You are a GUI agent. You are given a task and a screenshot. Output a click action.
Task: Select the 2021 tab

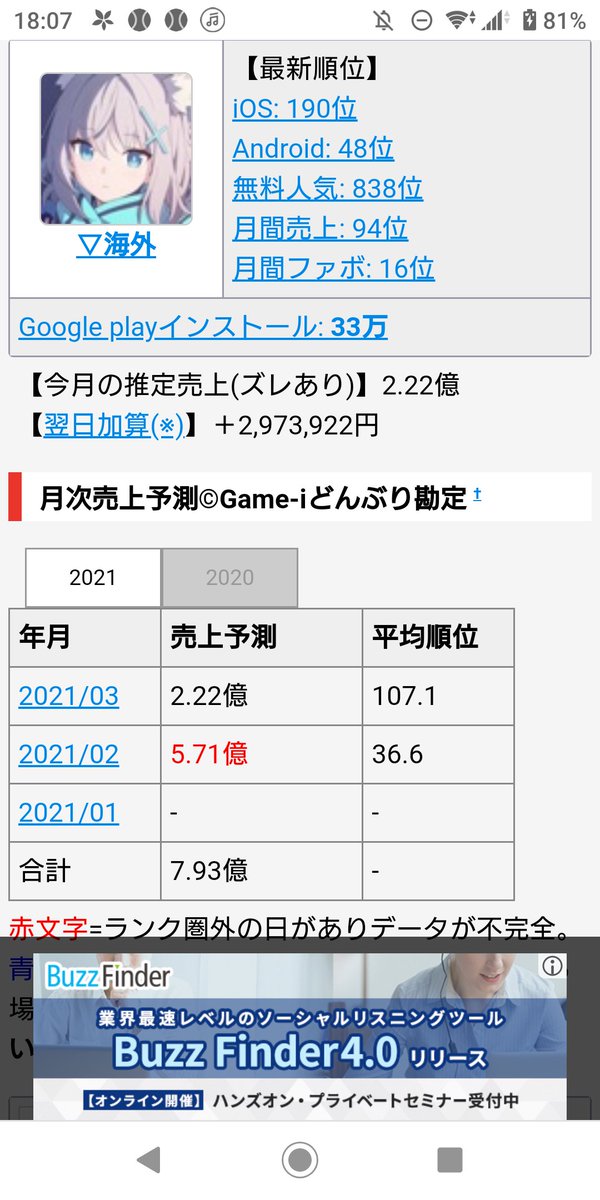click(x=93, y=577)
